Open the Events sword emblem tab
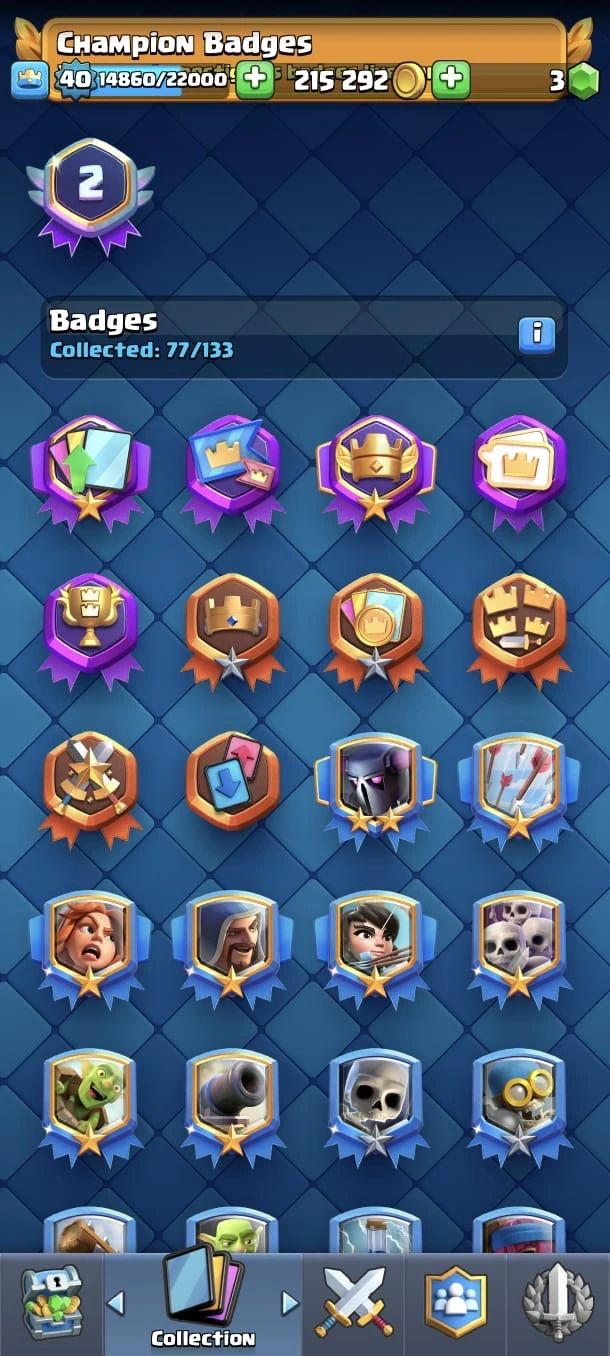The width and height of the screenshot is (610, 1356). click(x=558, y=1303)
